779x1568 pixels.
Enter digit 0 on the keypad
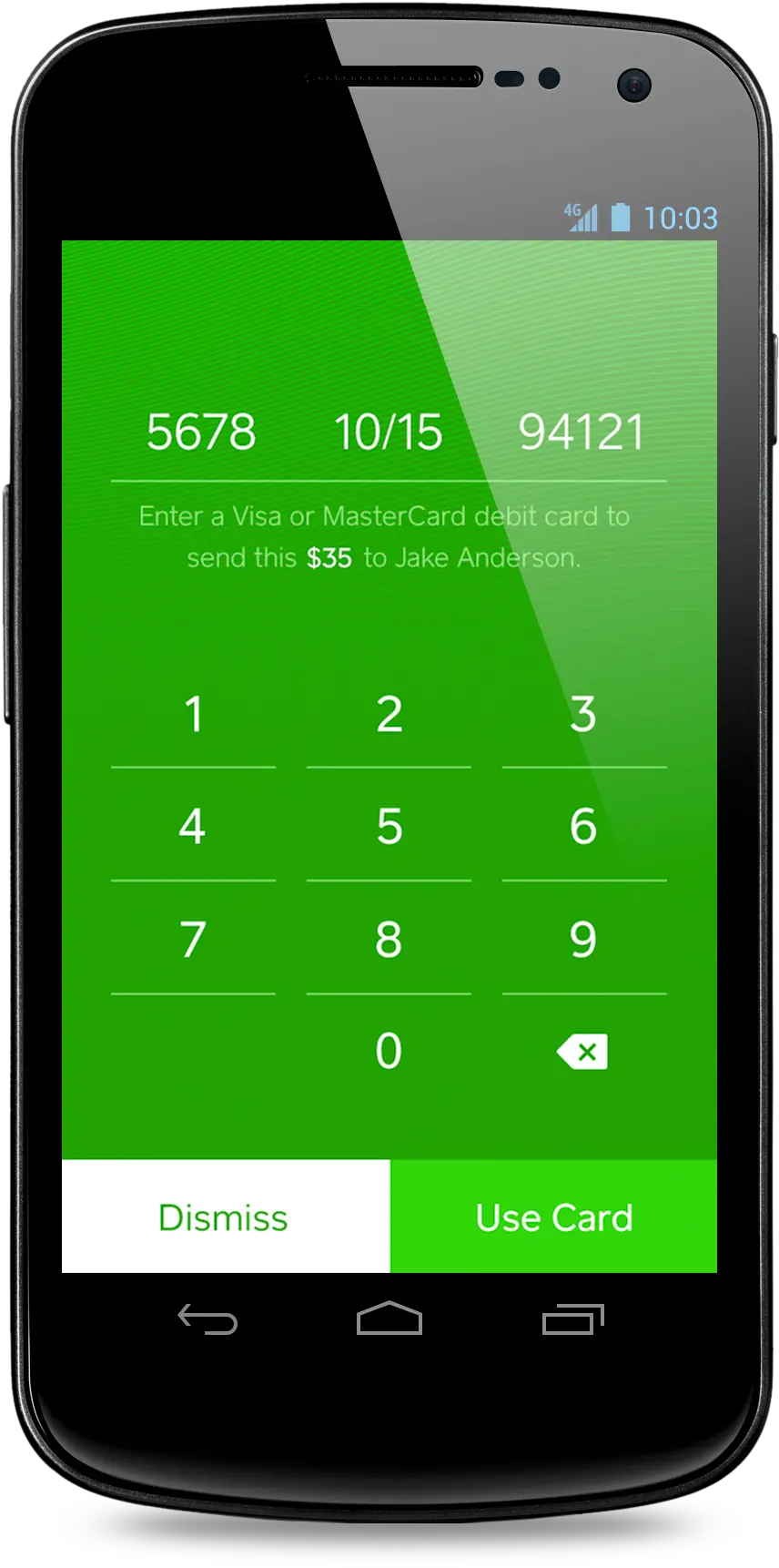coord(389,1052)
